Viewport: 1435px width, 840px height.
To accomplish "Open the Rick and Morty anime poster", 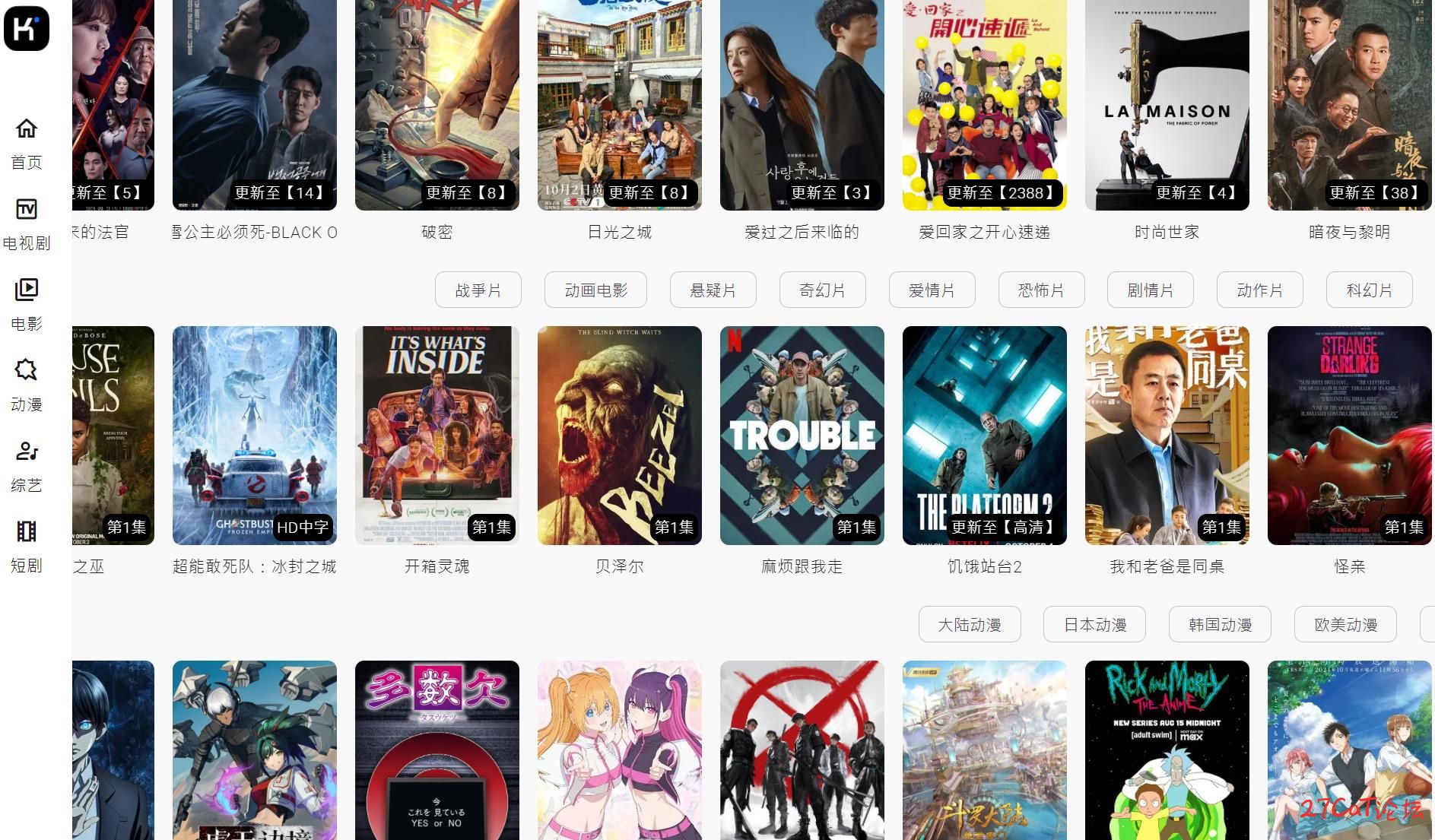I will pyautogui.click(x=1167, y=749).
